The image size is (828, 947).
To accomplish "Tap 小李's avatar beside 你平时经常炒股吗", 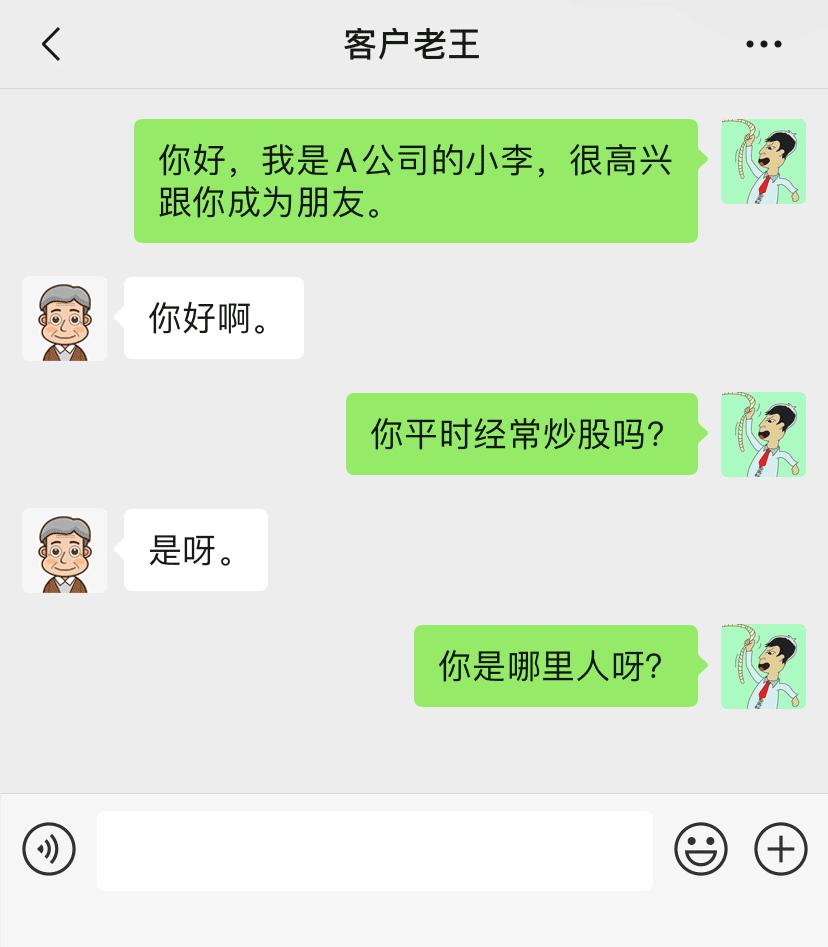I will (763, 434).
